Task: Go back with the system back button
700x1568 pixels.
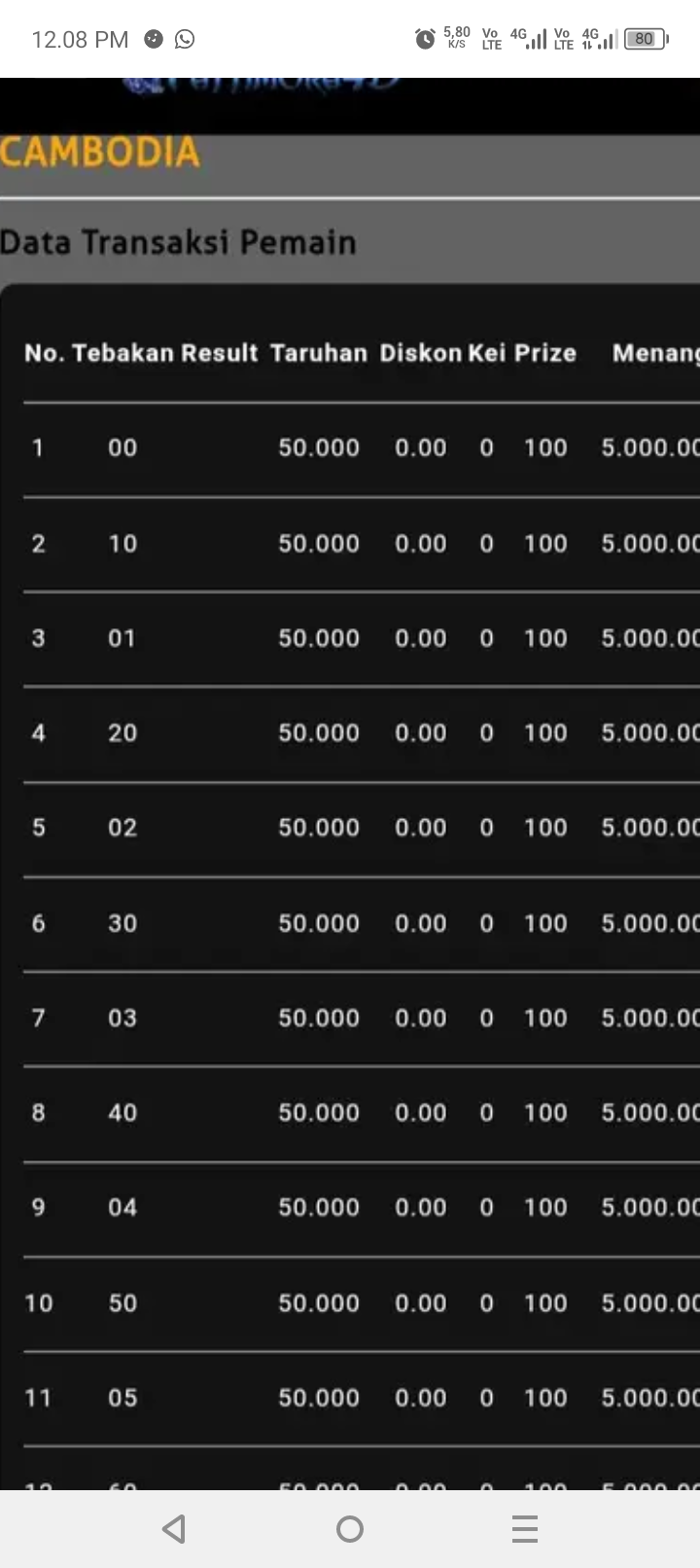Action: (x=174, y=1529)
